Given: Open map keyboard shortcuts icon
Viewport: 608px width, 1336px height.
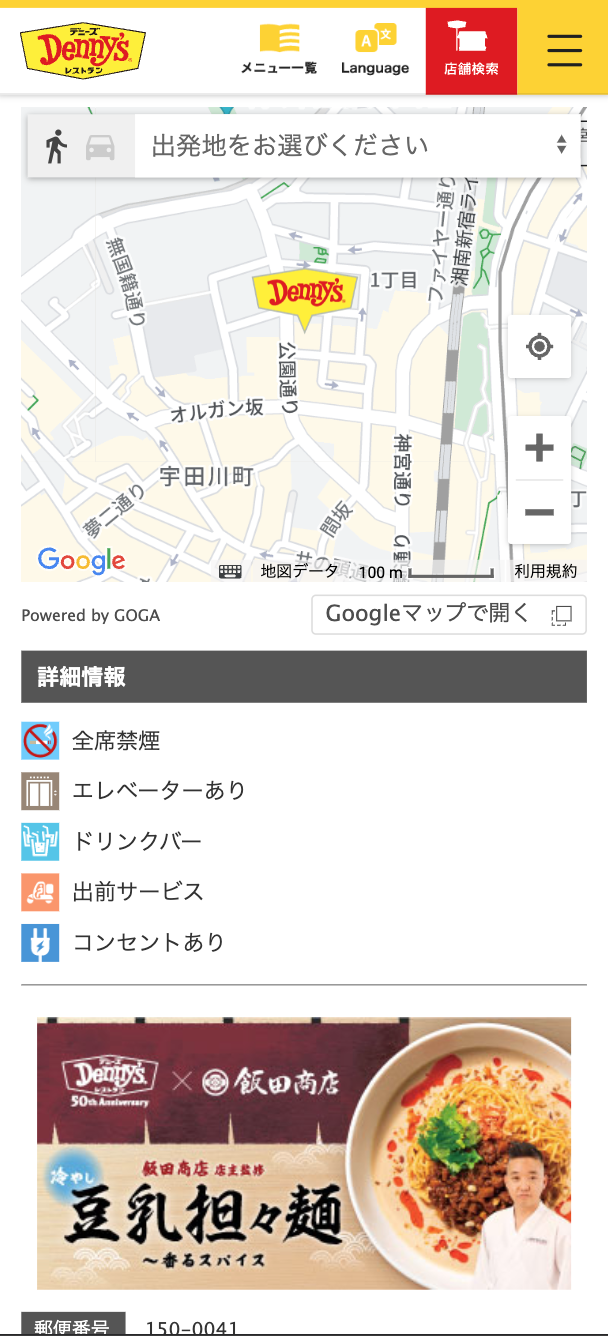Looking at the screenshot, I should point(230,571).
